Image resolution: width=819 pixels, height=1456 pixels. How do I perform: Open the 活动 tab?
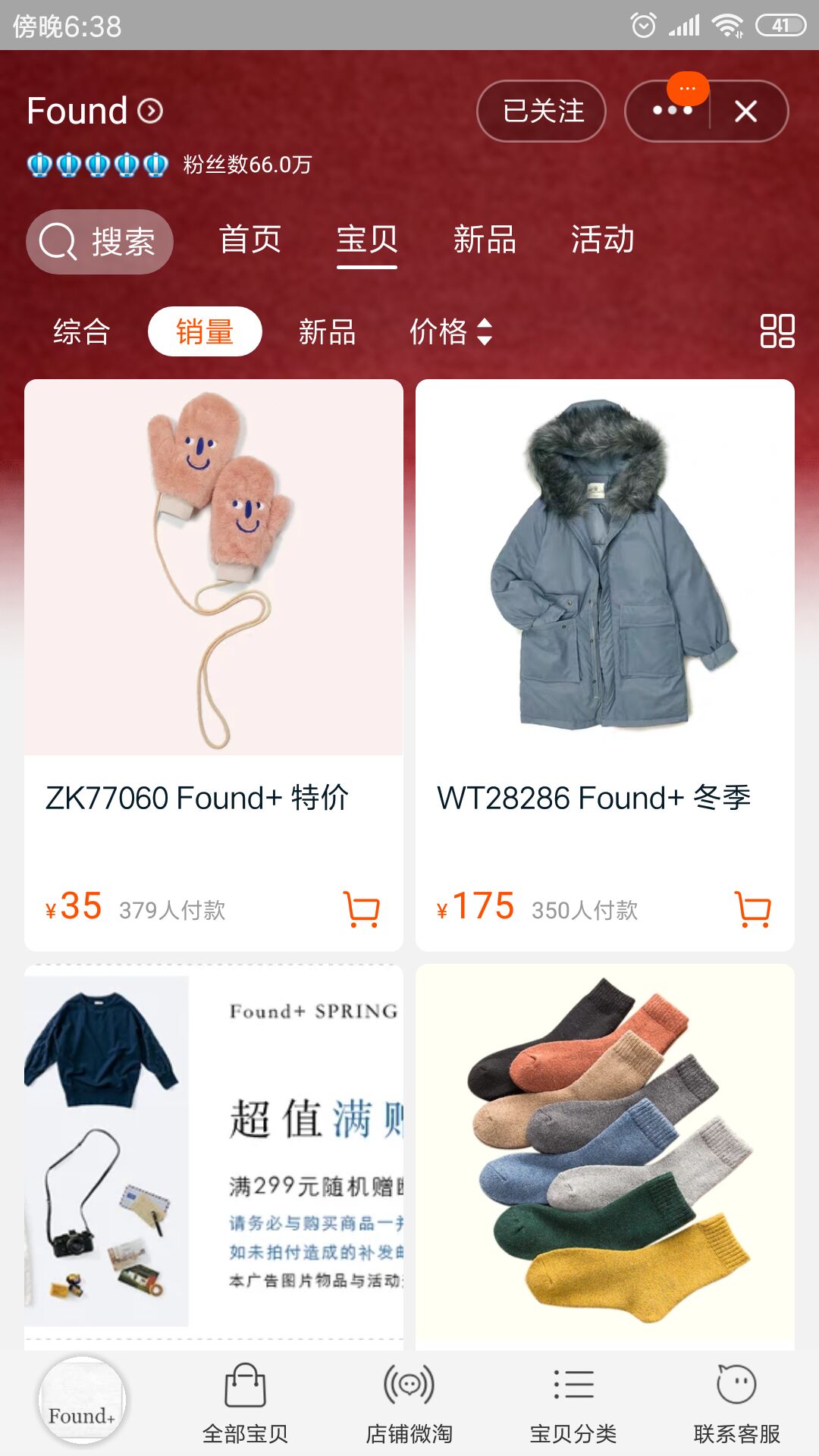[x=602, y=240]
